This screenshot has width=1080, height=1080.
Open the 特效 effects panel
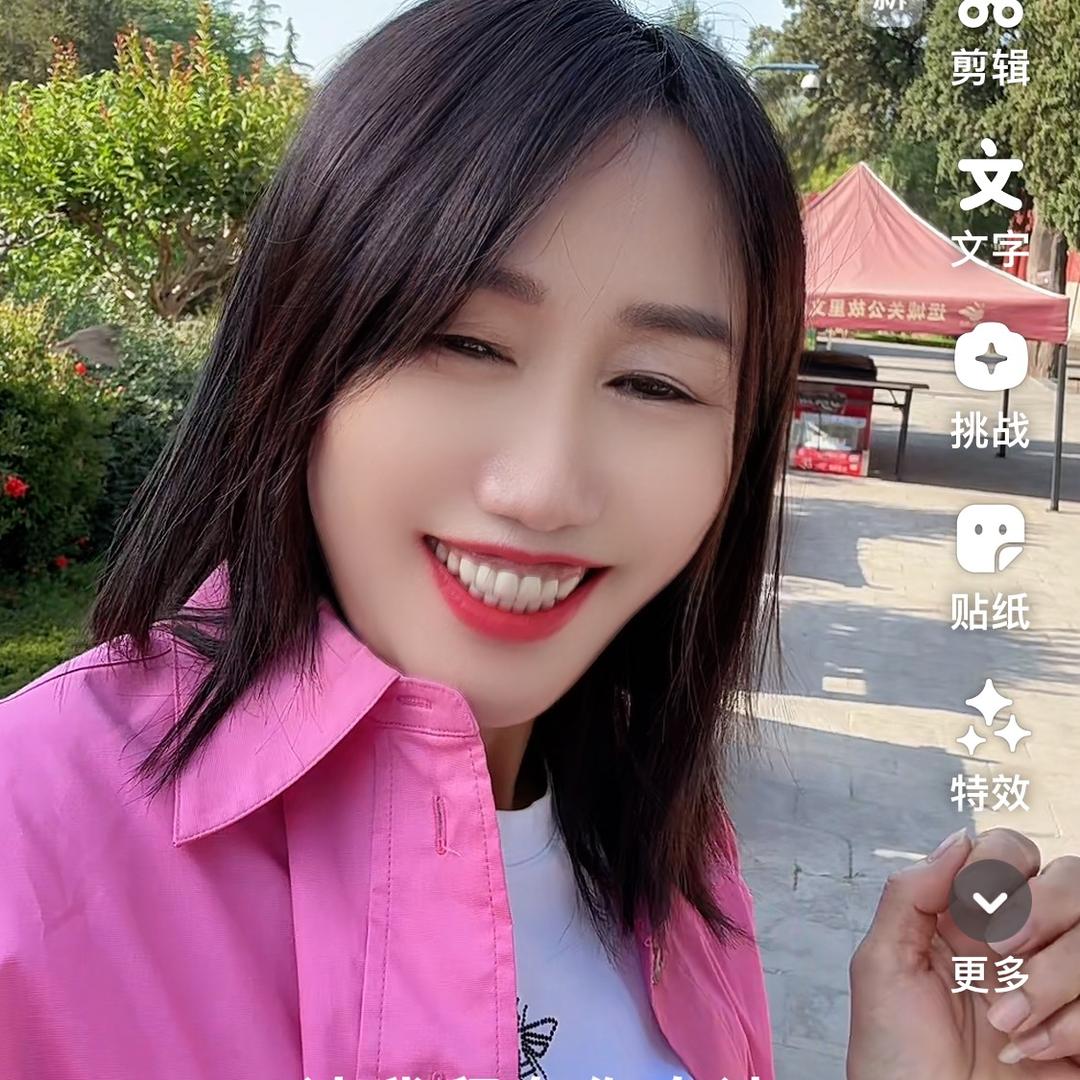[990, 747]
